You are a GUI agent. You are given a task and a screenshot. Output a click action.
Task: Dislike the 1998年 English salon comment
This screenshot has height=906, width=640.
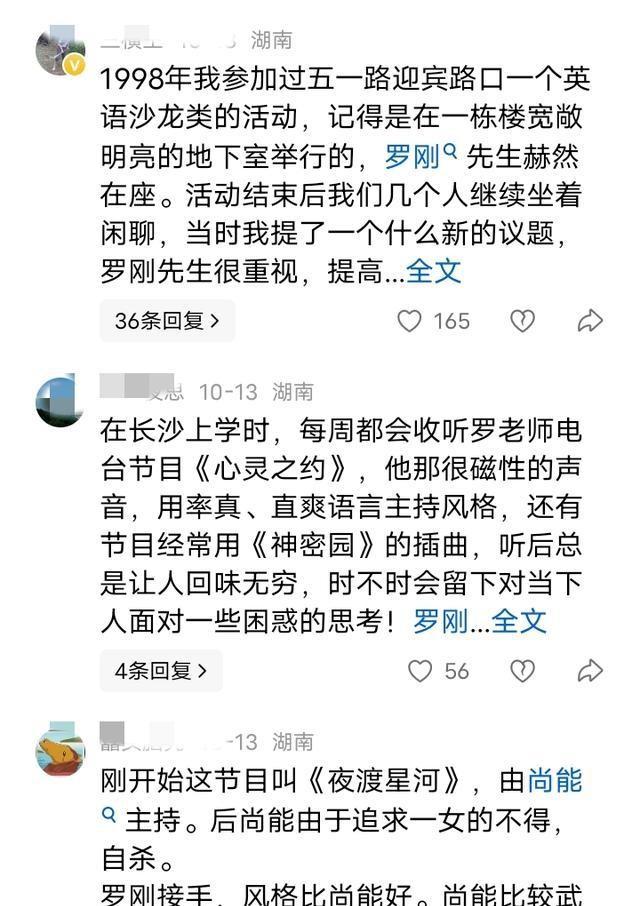[x=522, y=321]
